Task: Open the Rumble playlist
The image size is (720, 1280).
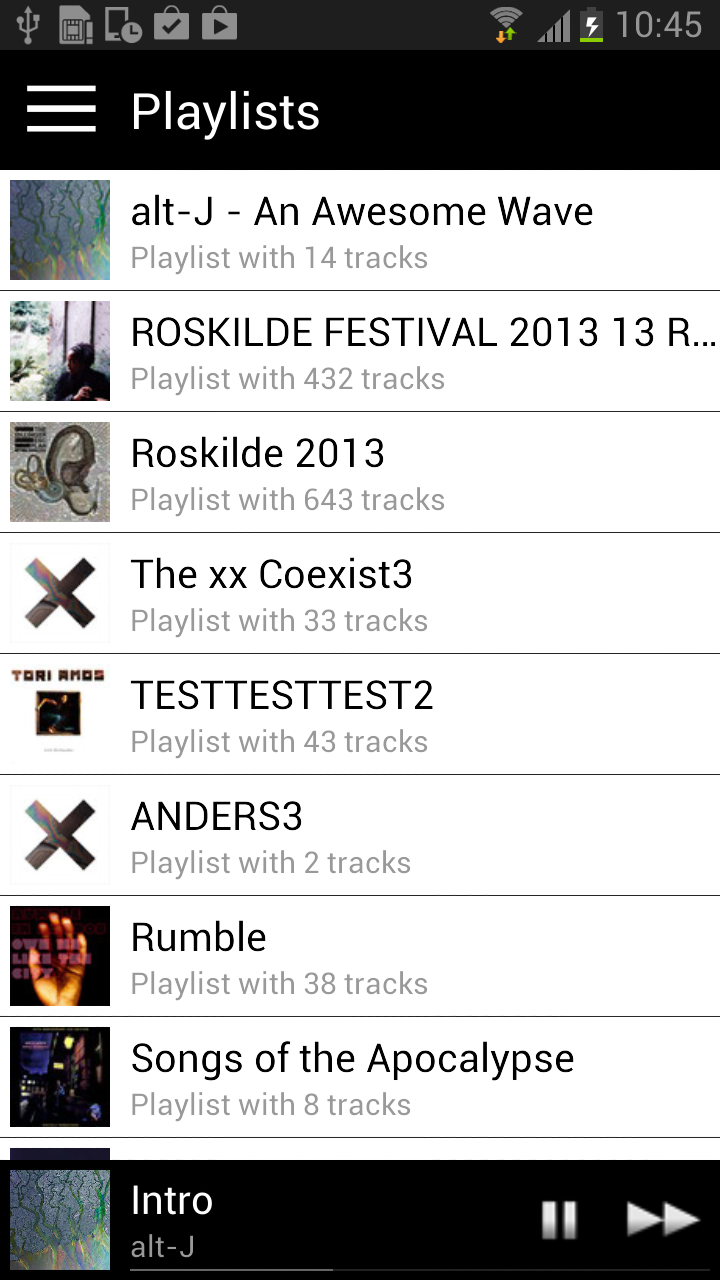Action: (x=360, y=957)
